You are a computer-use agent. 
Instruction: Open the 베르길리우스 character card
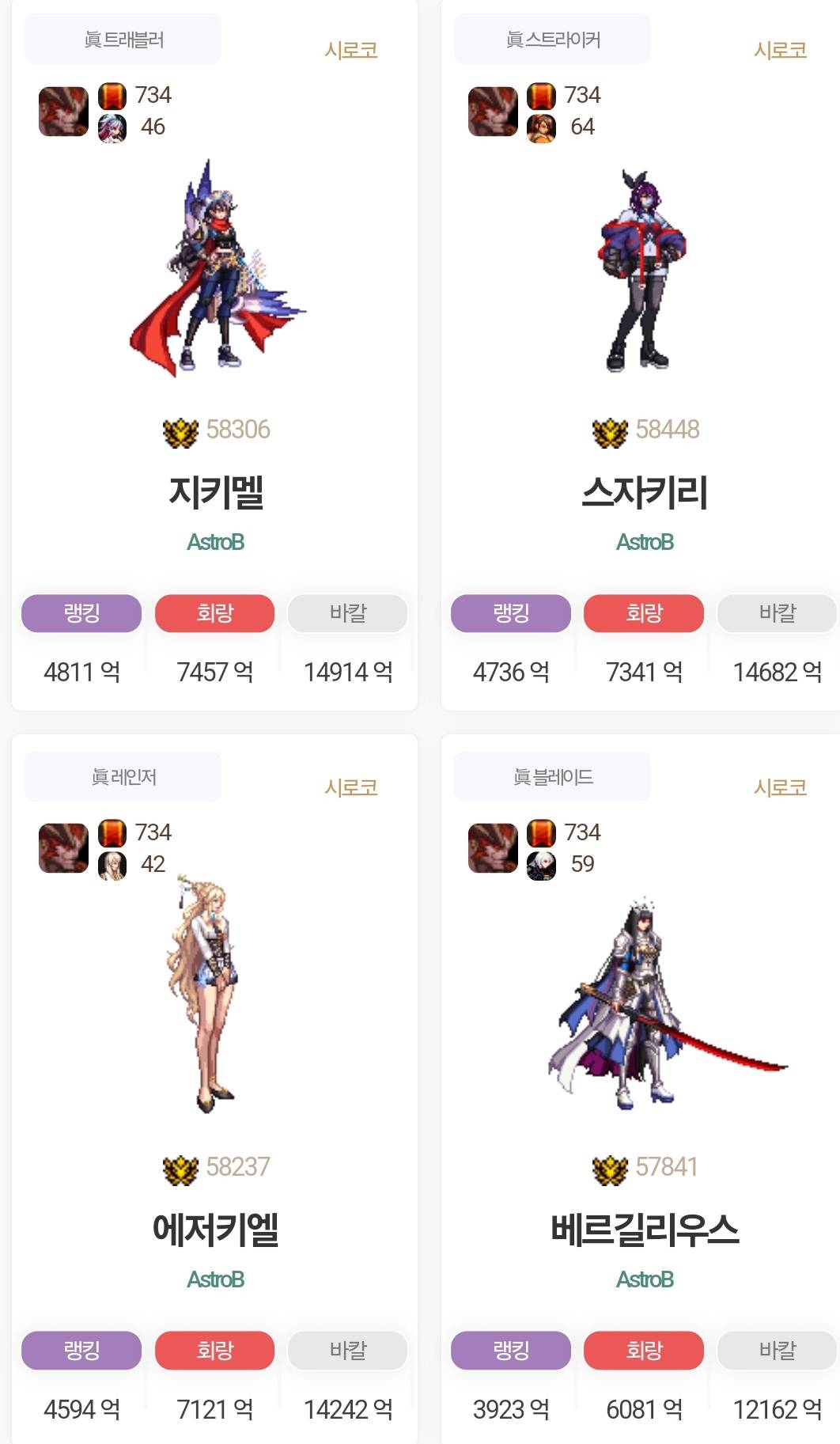(x=645, y=1229)
